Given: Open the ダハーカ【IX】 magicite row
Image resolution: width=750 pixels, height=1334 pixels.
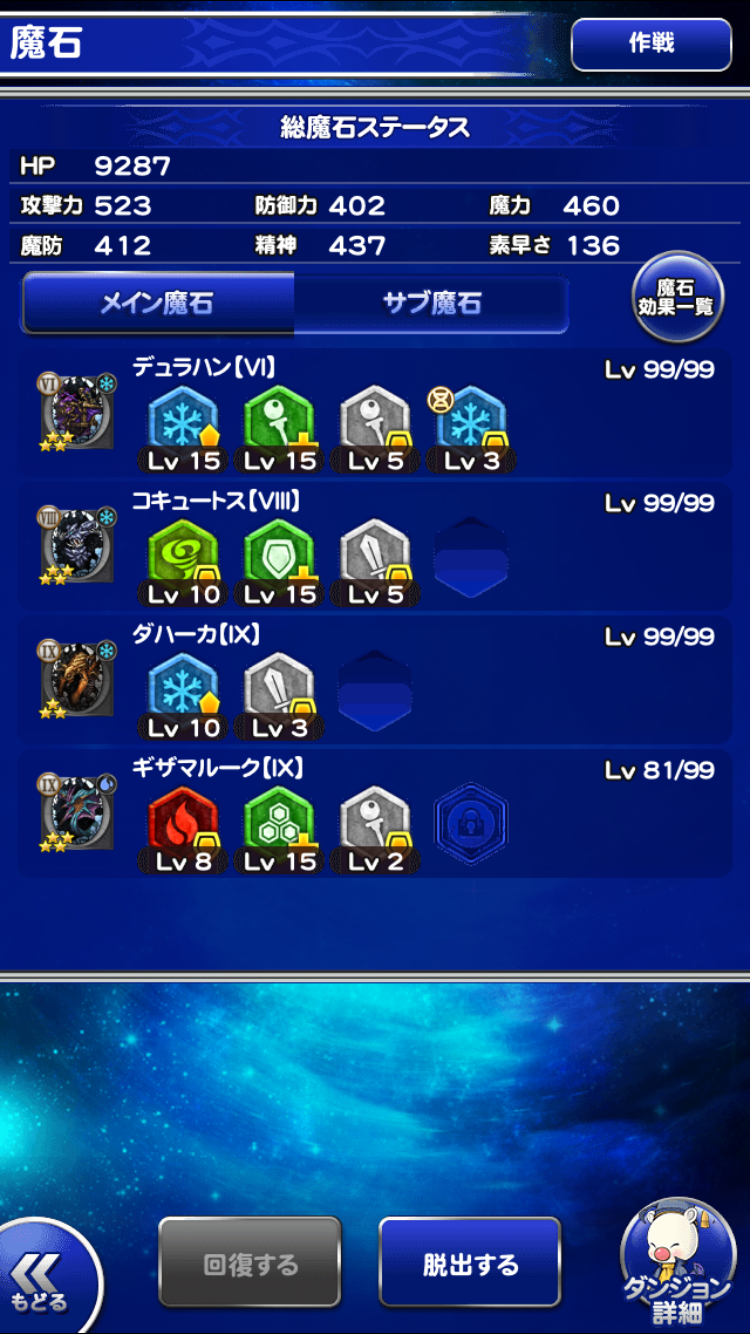Looking at the screenshot, I should pos(375,680).
